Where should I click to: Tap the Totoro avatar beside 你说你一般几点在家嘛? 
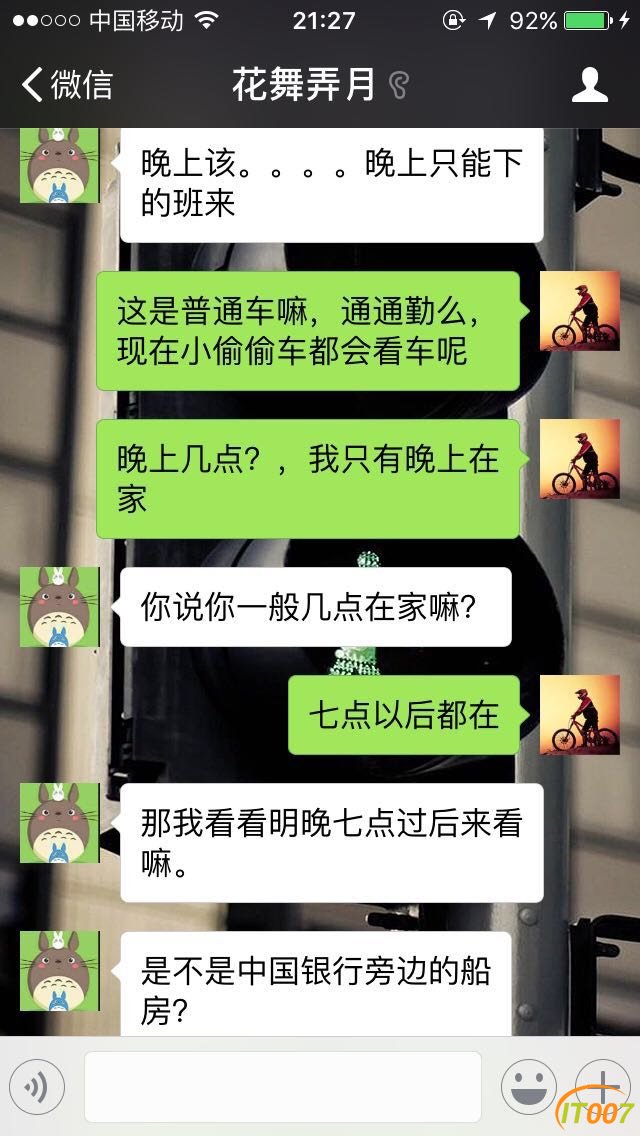coord(60,607)
